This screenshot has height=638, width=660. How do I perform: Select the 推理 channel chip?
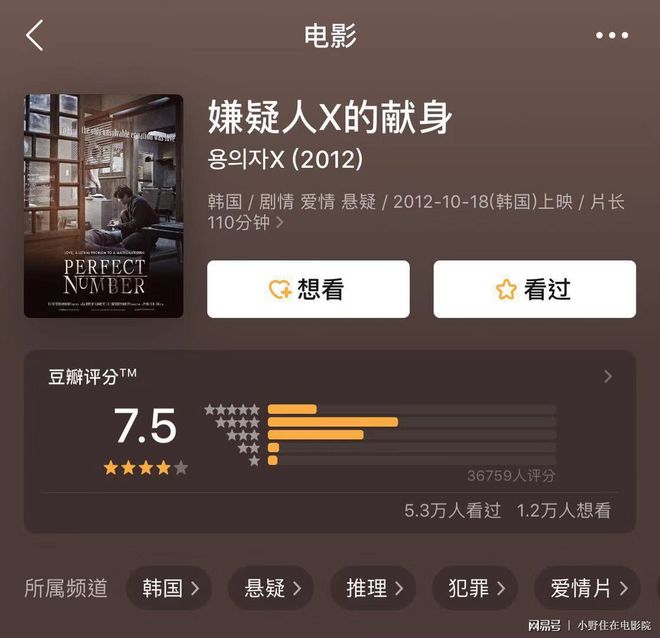(373, 588)
